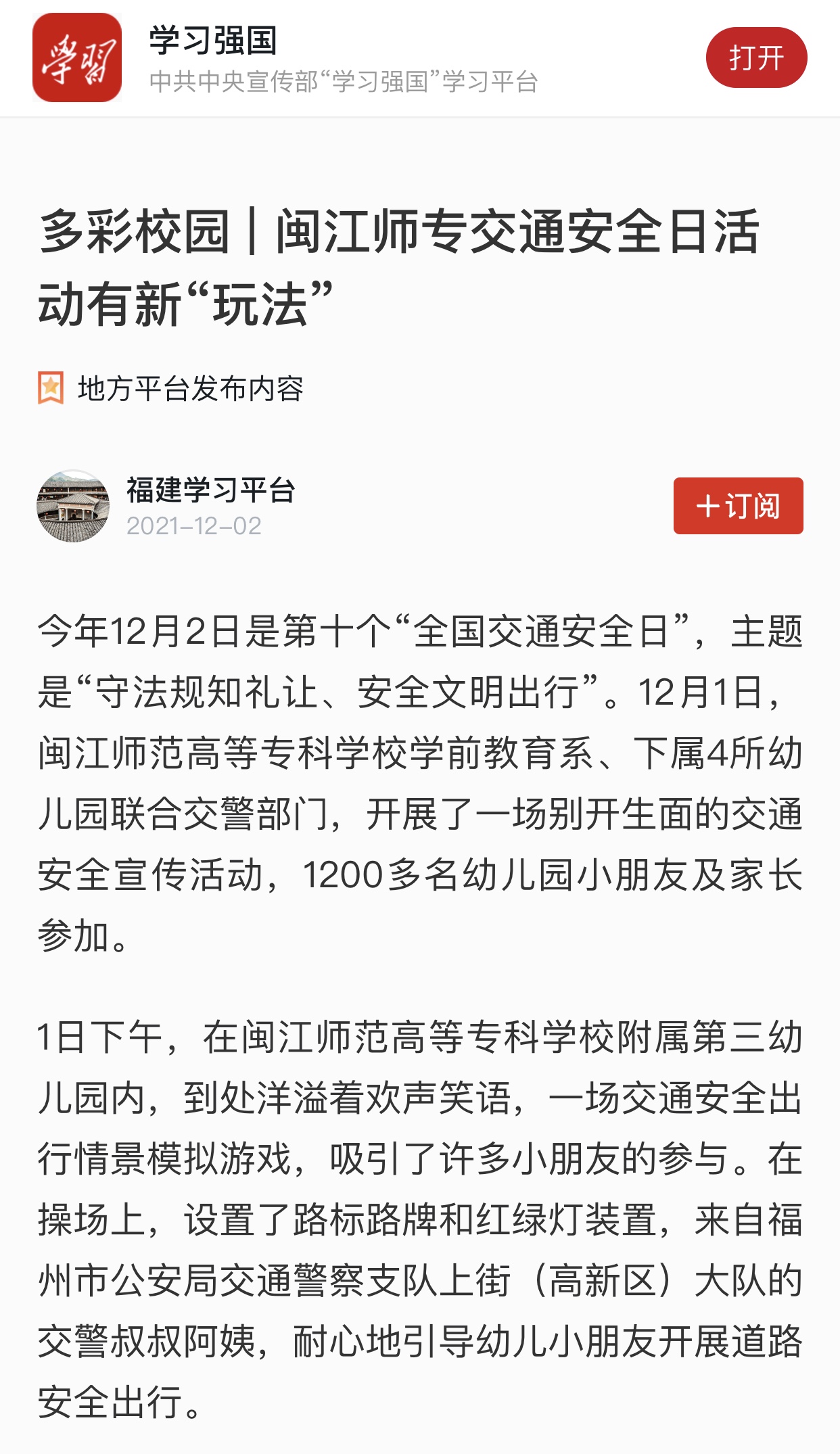Tap the 打开 button to open the app
840x1454 pixels.
click(756, 58)
